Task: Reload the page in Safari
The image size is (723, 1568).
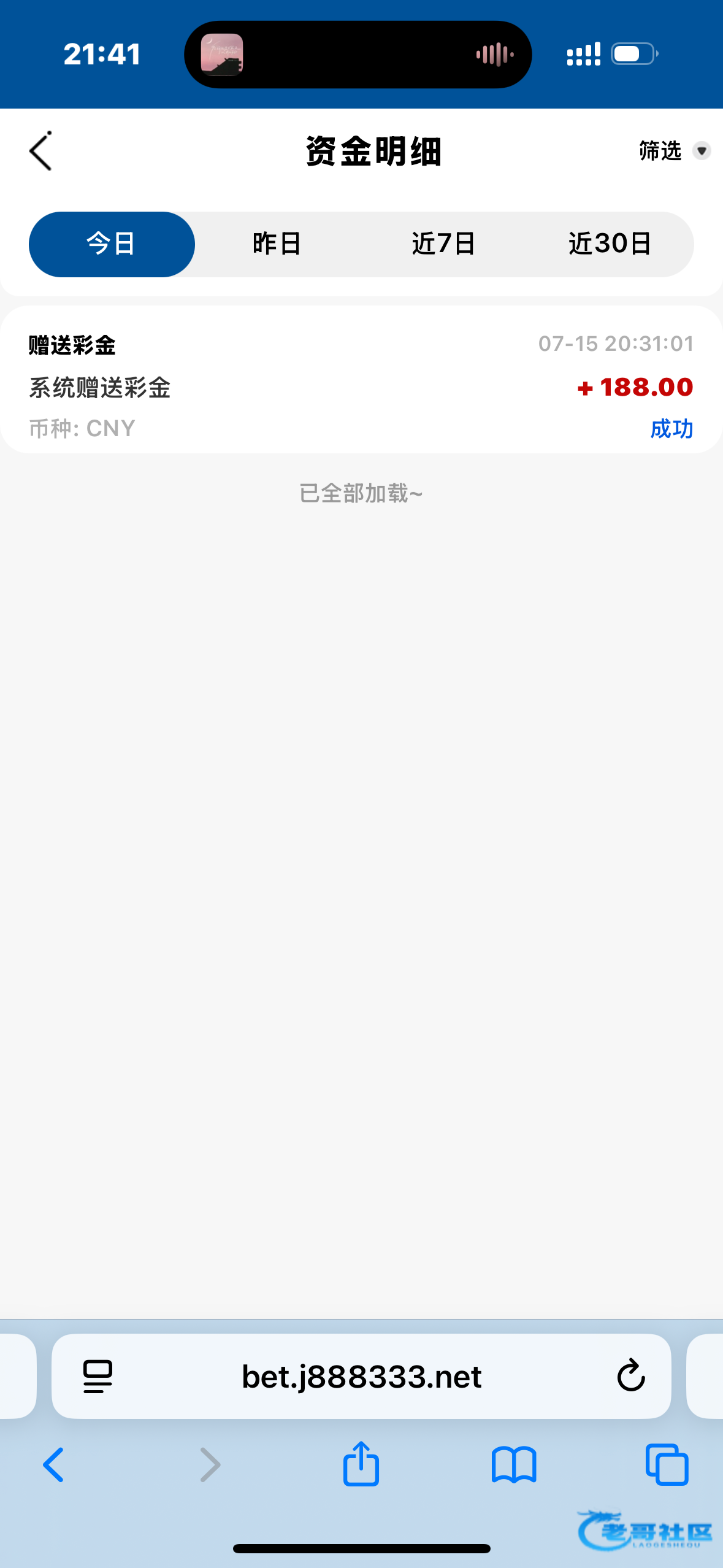Action: tap(631, 1376)
